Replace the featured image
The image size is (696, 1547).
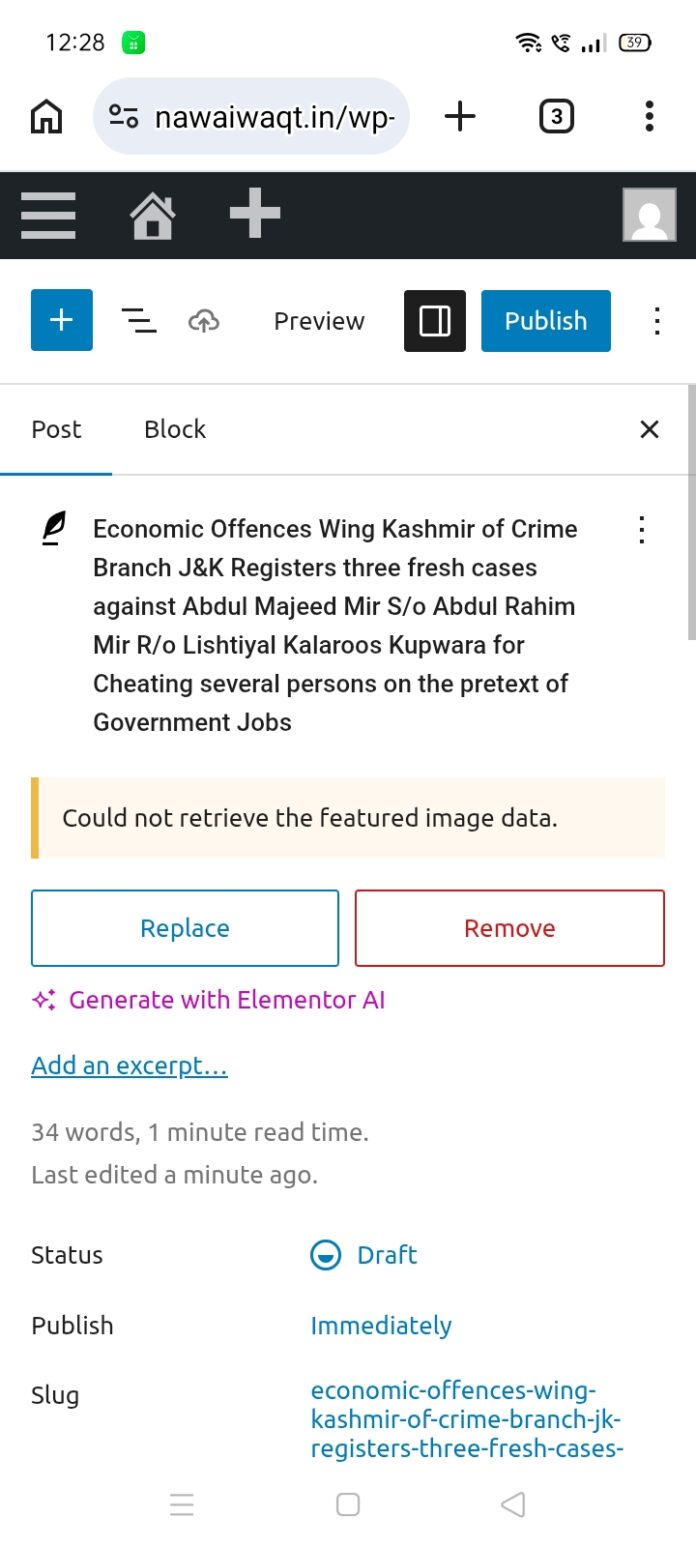[x=185, y=928]
